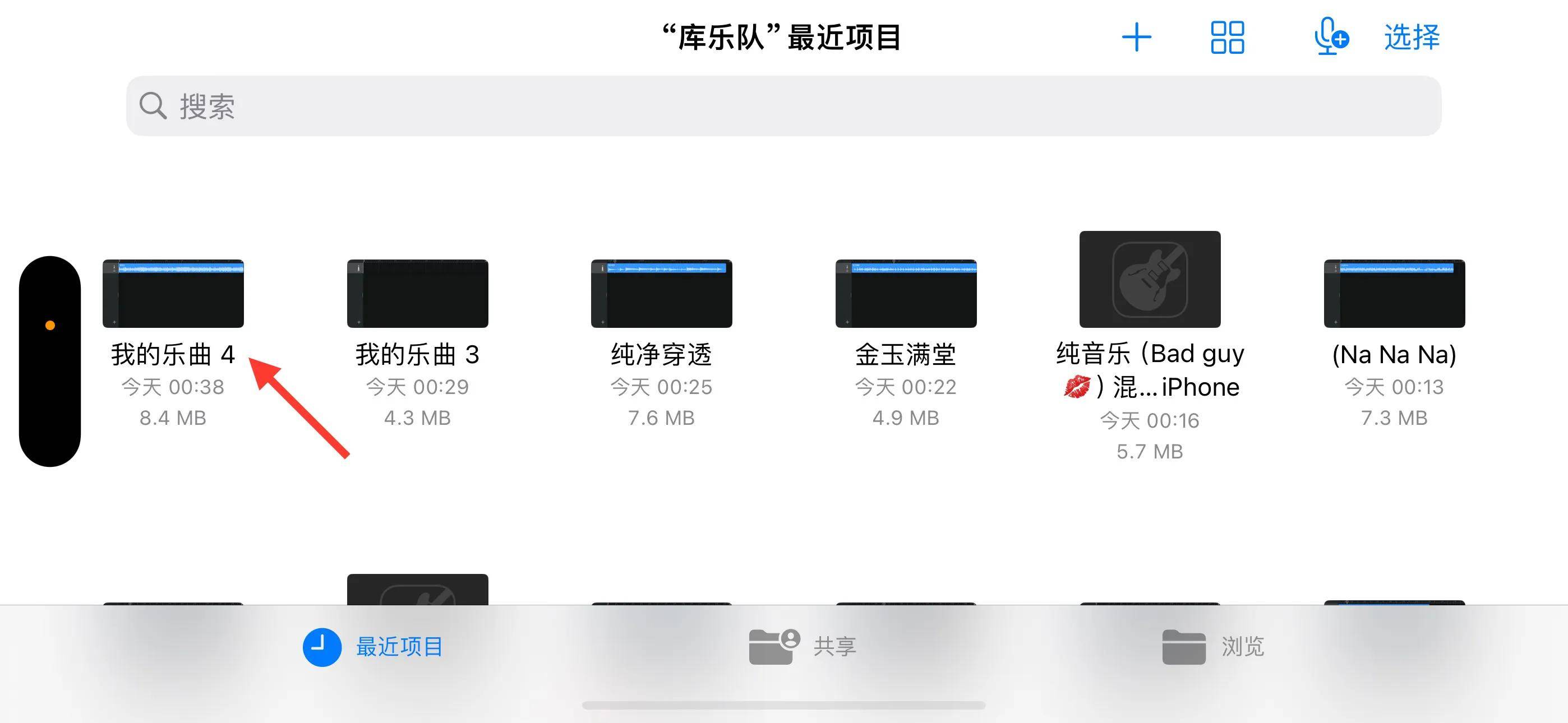
Task: Open the project 我的乐曲 3
Action: [418, 294]
